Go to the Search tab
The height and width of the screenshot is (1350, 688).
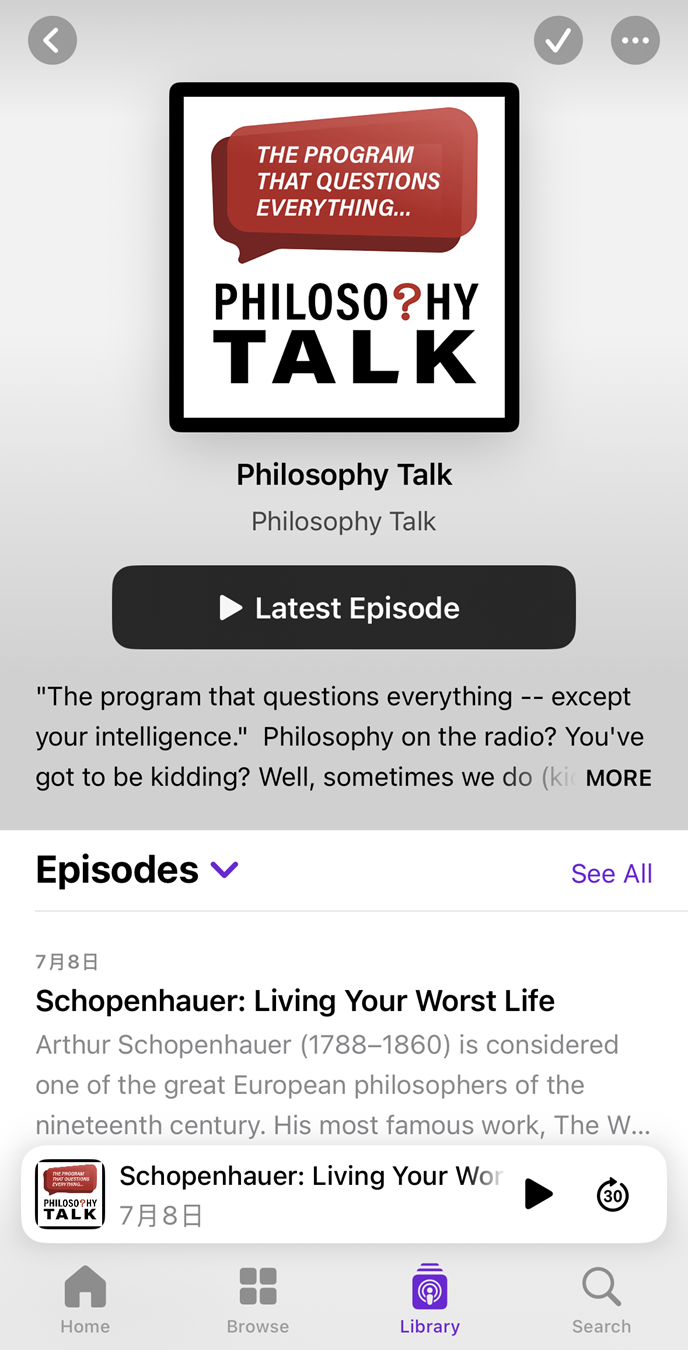coord(601,1299)
